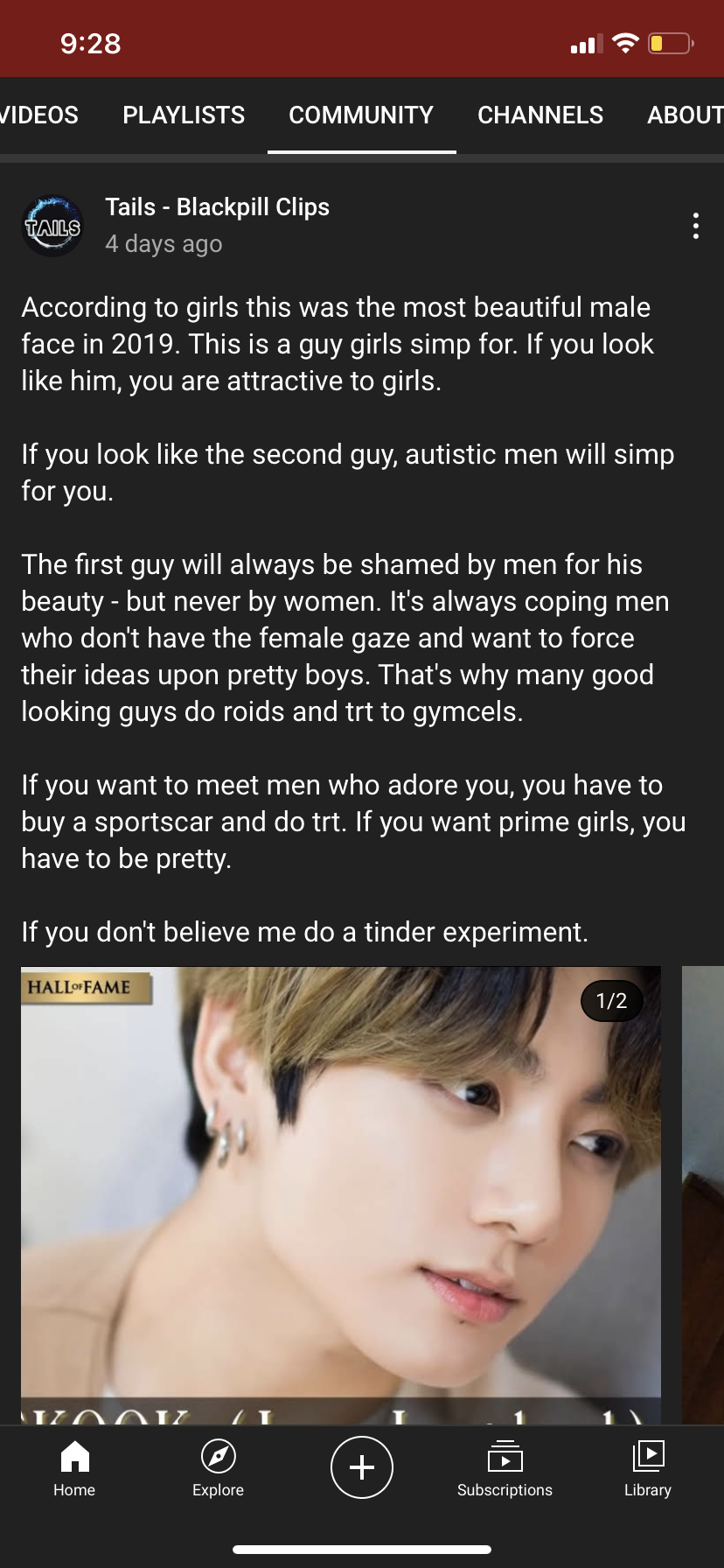The height and width of the screenshot is (1568, 724).
Task: Open the Subscriptions tab
Action: [x=505, y=1468]
